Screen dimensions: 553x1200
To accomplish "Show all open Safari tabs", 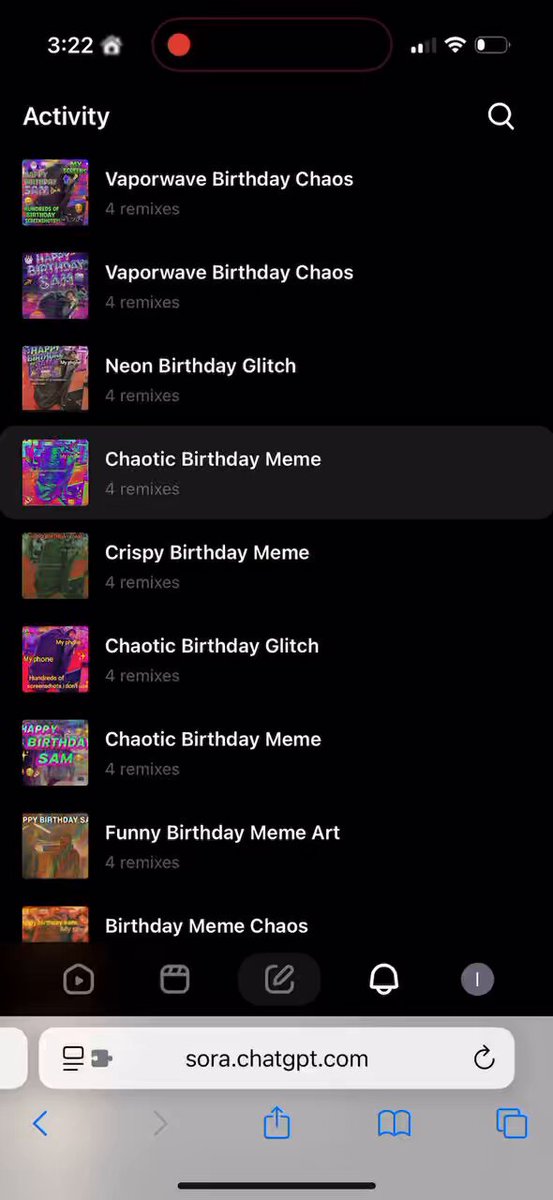I will click(x=512, y=1123).
